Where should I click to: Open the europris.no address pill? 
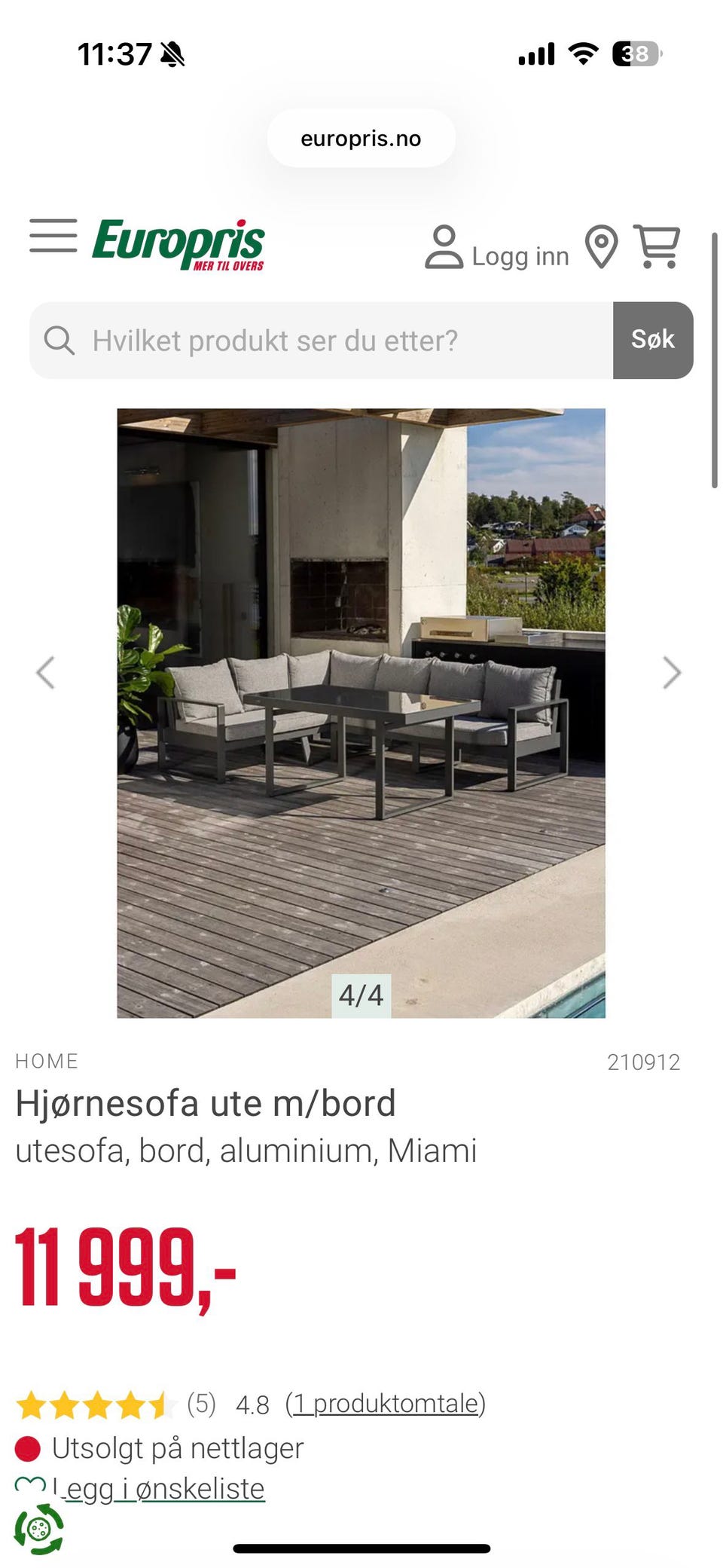point(361,137)
